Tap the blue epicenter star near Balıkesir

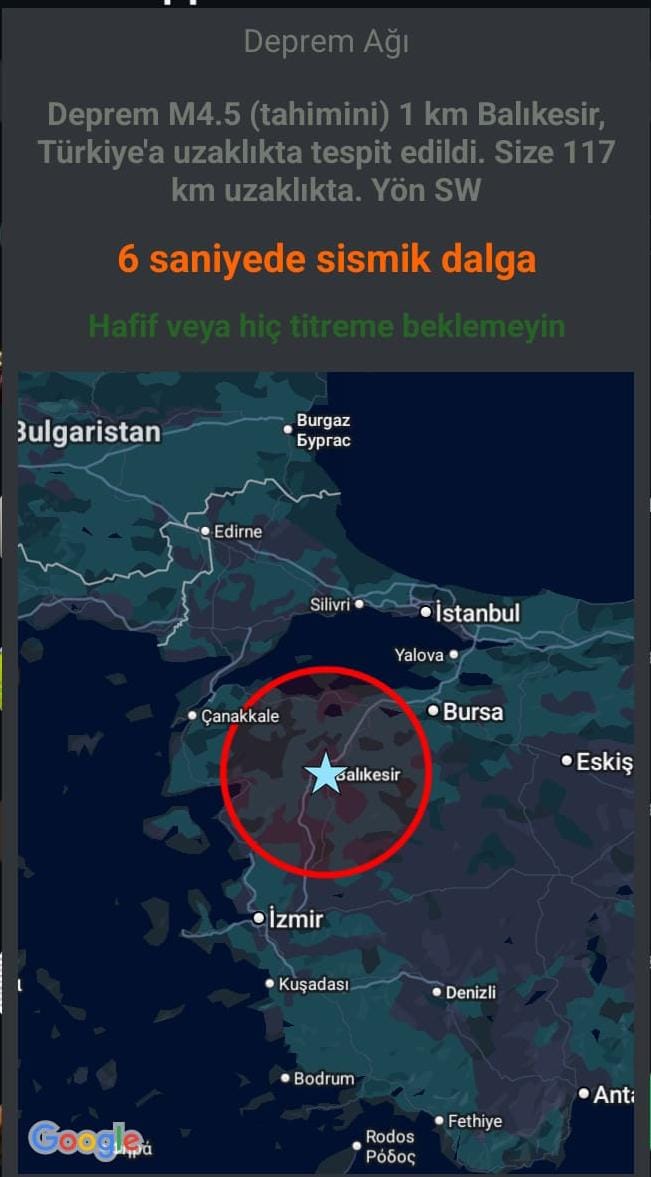(324, 774)
